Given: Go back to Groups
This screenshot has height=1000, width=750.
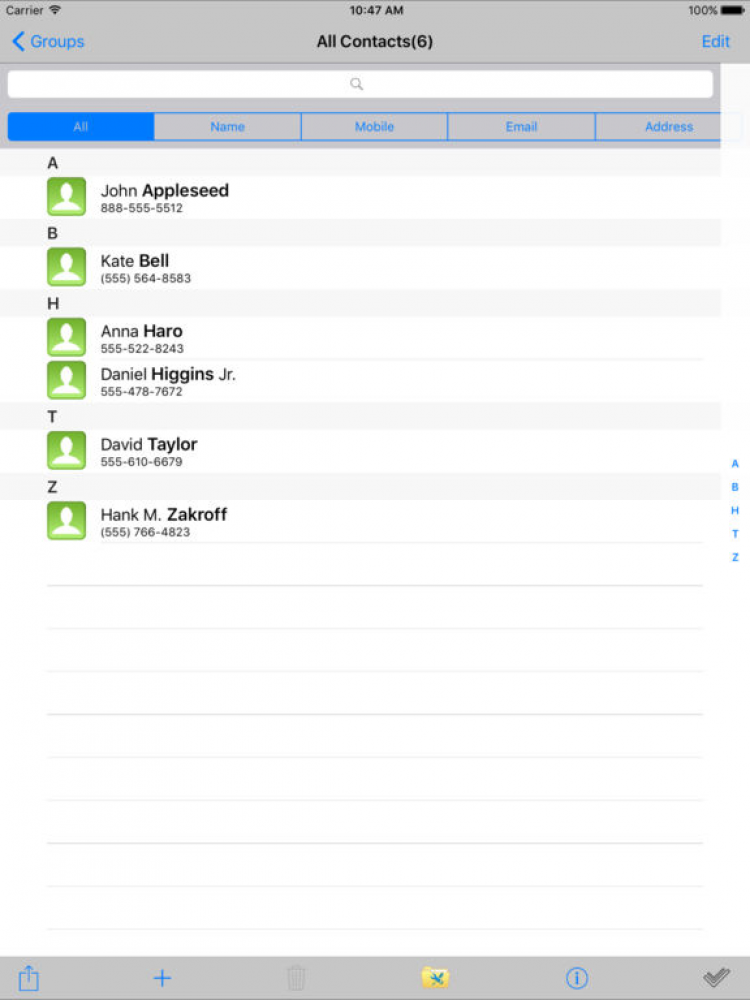Looking at the screenshot, I should [x=48, y=41].
